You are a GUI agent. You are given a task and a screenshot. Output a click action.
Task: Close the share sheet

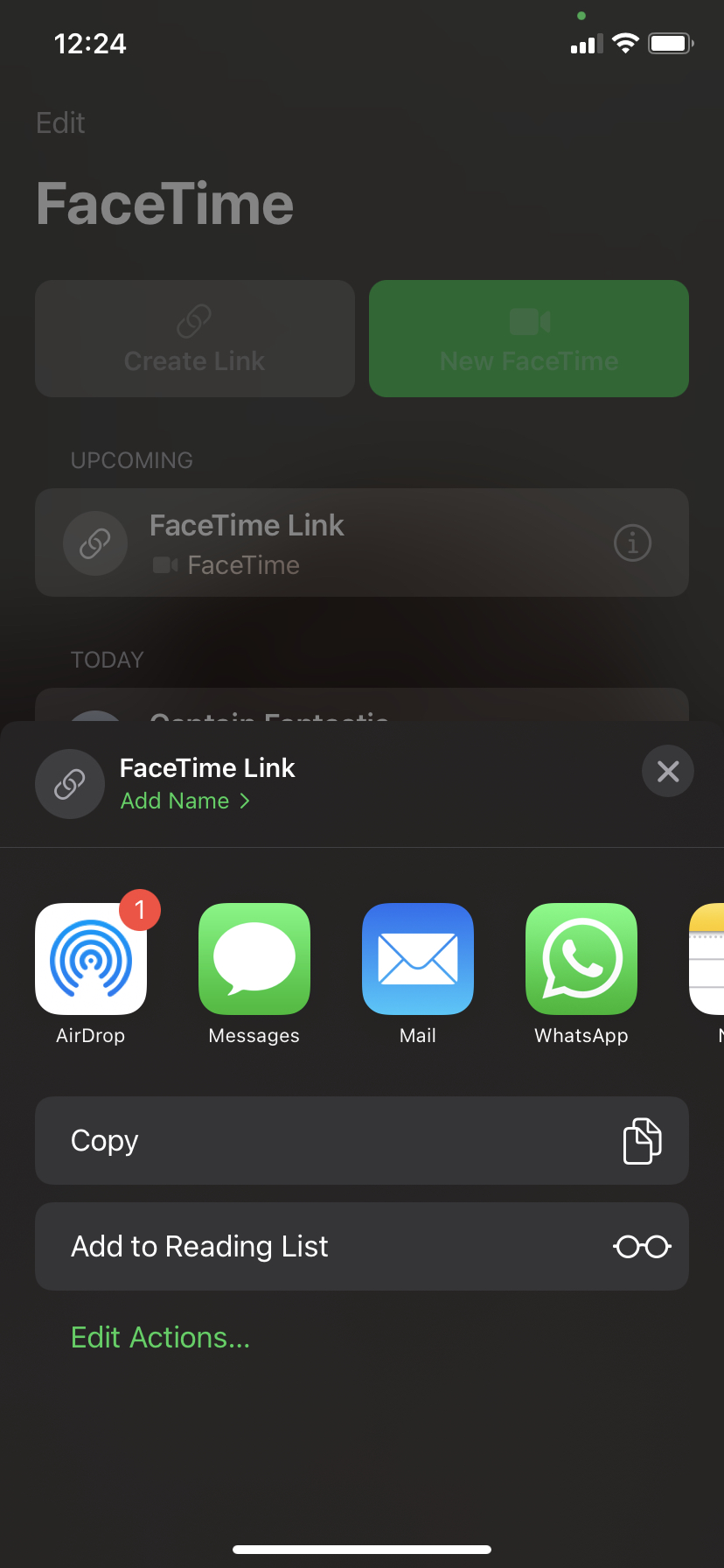point(668,771)
